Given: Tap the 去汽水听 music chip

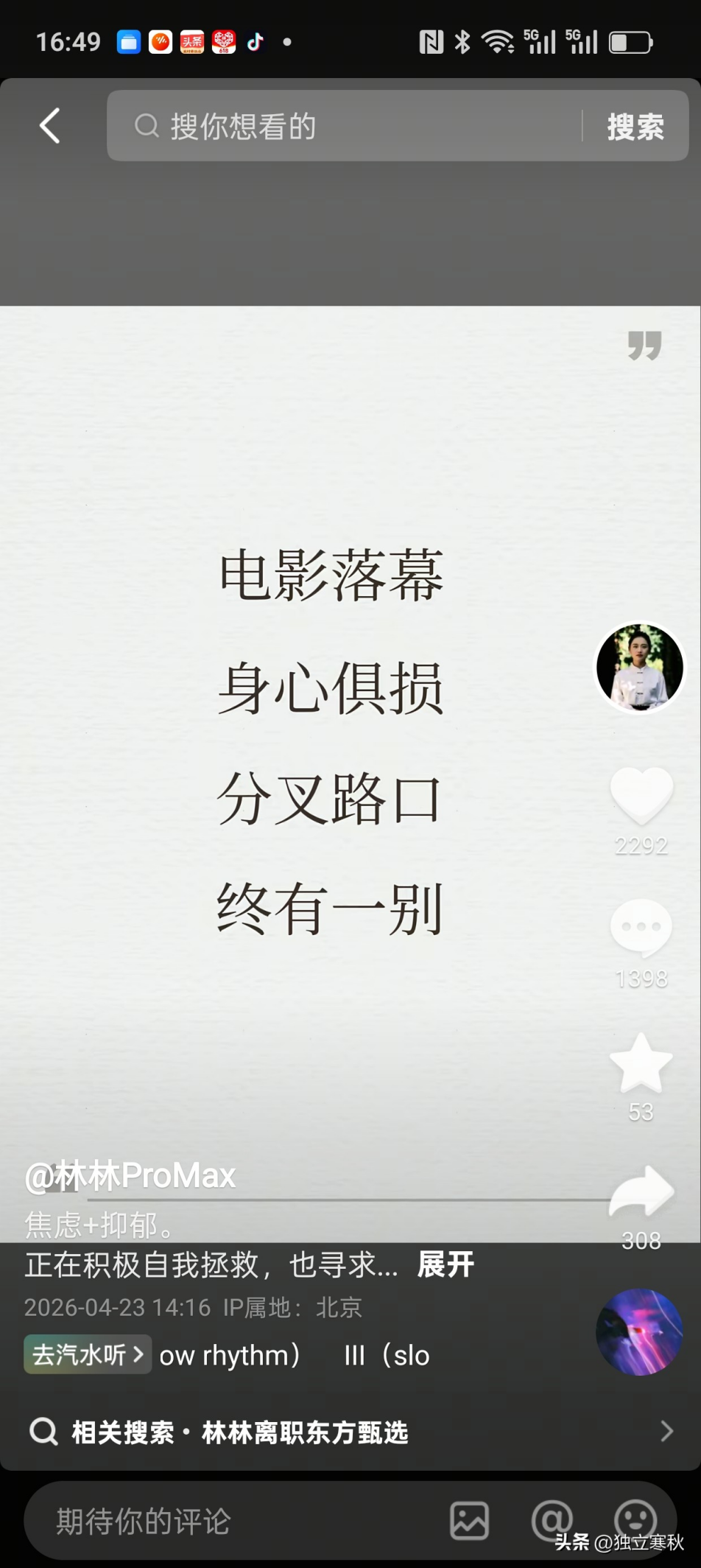Looking at the screenshot, I should [88, 1354].
